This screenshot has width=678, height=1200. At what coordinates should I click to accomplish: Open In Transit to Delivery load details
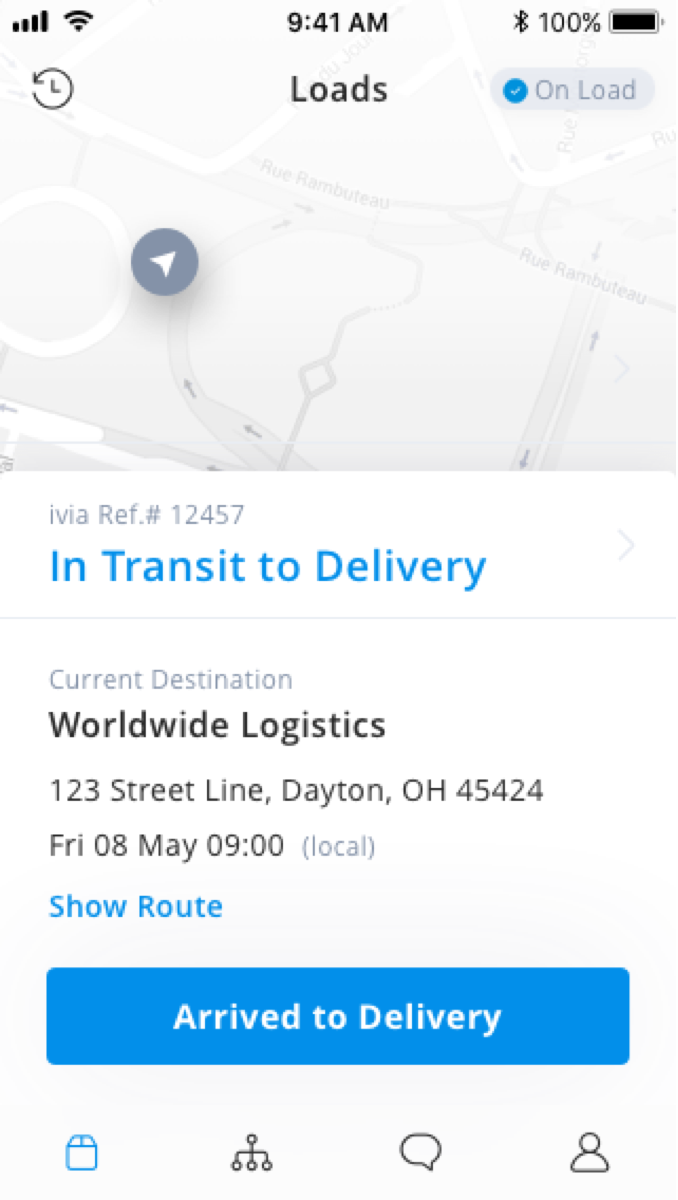[x=338, y=545]
